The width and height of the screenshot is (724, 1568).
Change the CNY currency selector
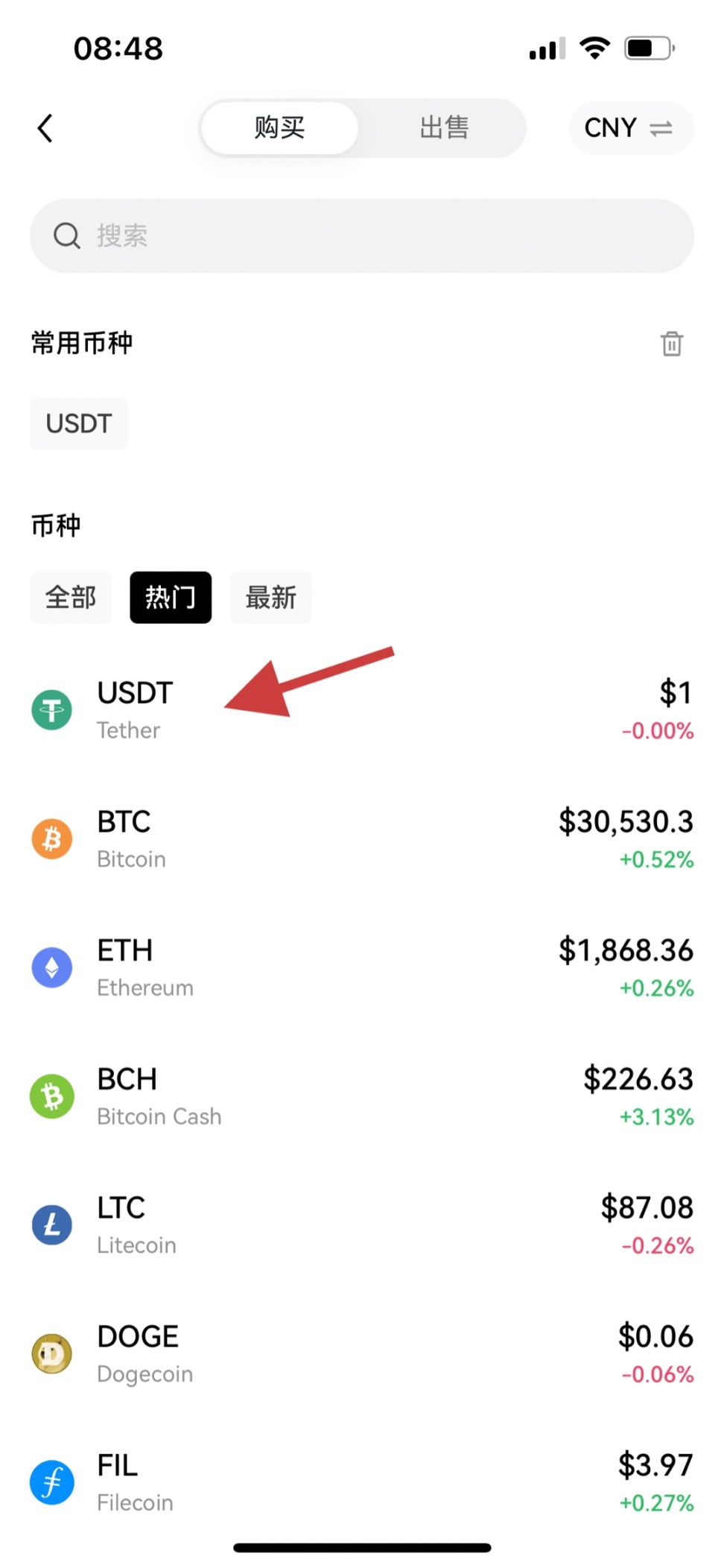point(630,128)
